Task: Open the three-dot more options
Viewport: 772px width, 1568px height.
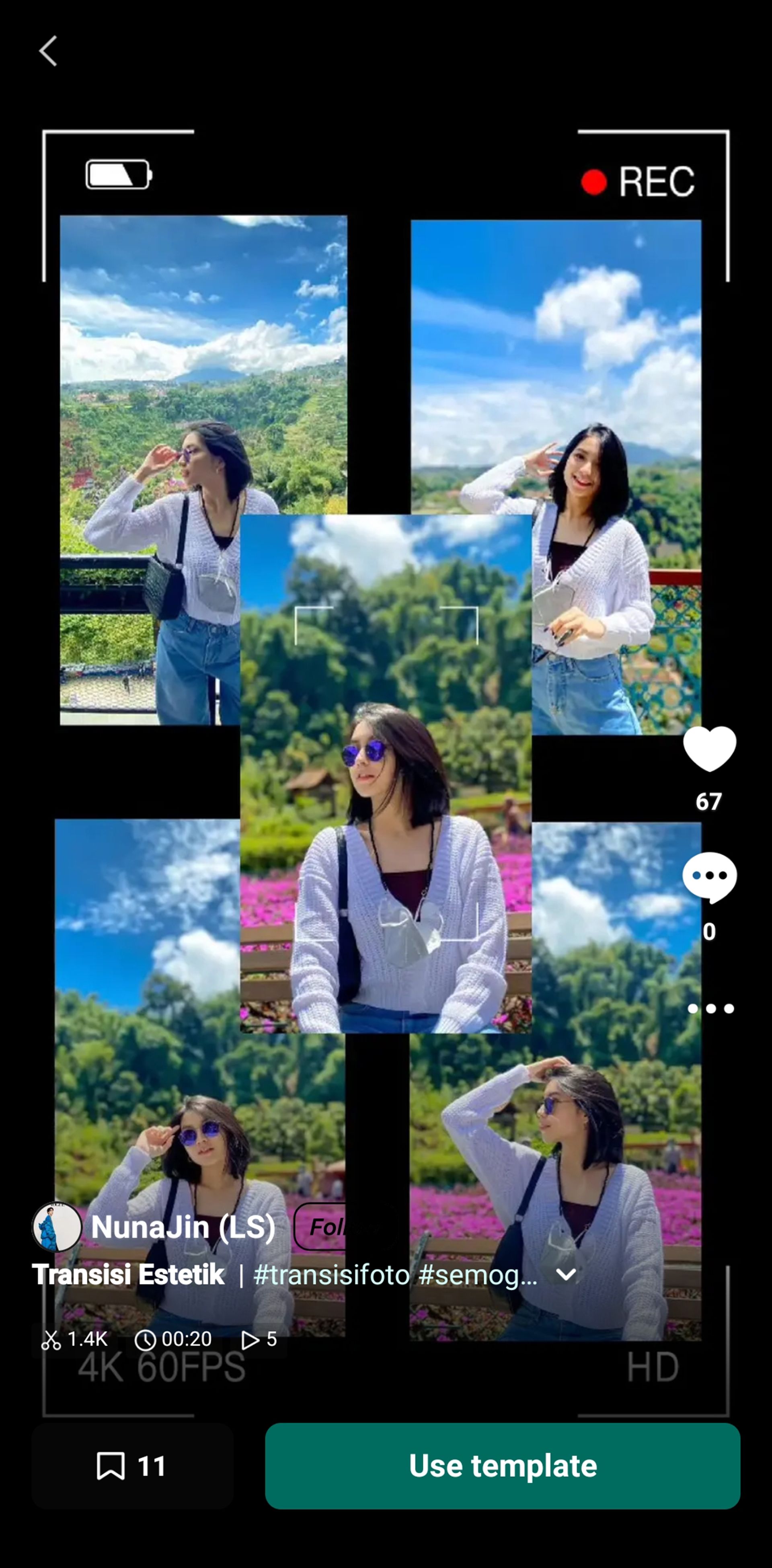Action: pos(710,1009)
